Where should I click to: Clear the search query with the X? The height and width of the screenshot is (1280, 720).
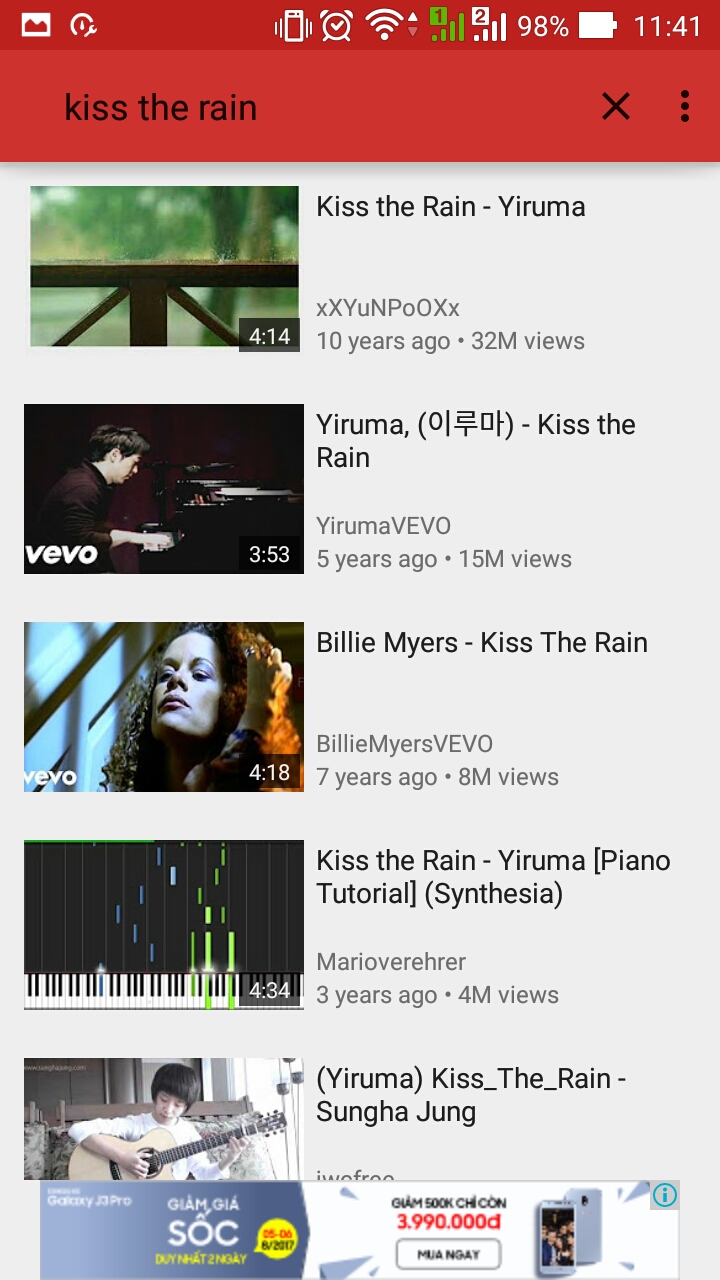(616, 106)
